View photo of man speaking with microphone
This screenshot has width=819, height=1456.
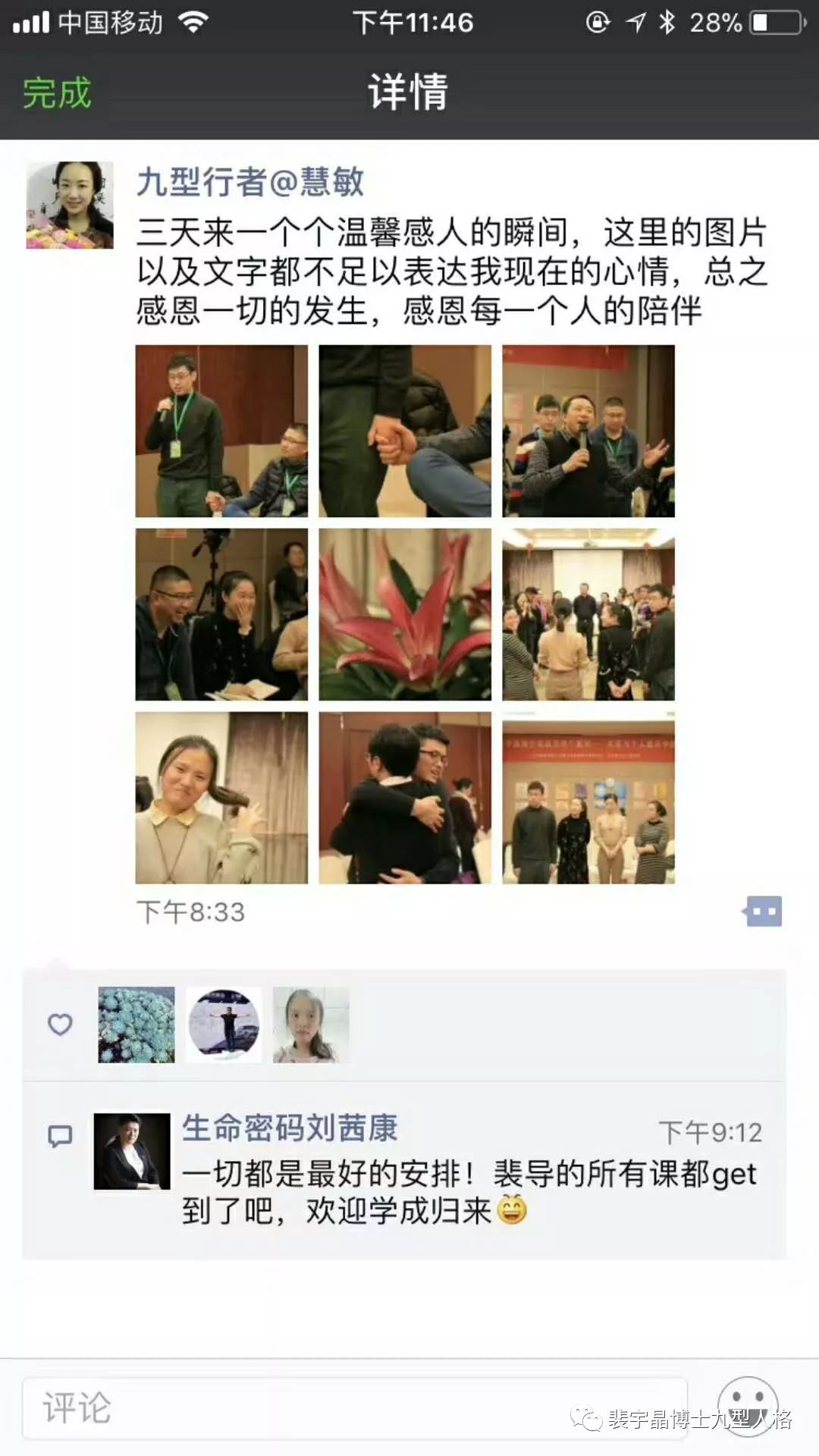588,431
